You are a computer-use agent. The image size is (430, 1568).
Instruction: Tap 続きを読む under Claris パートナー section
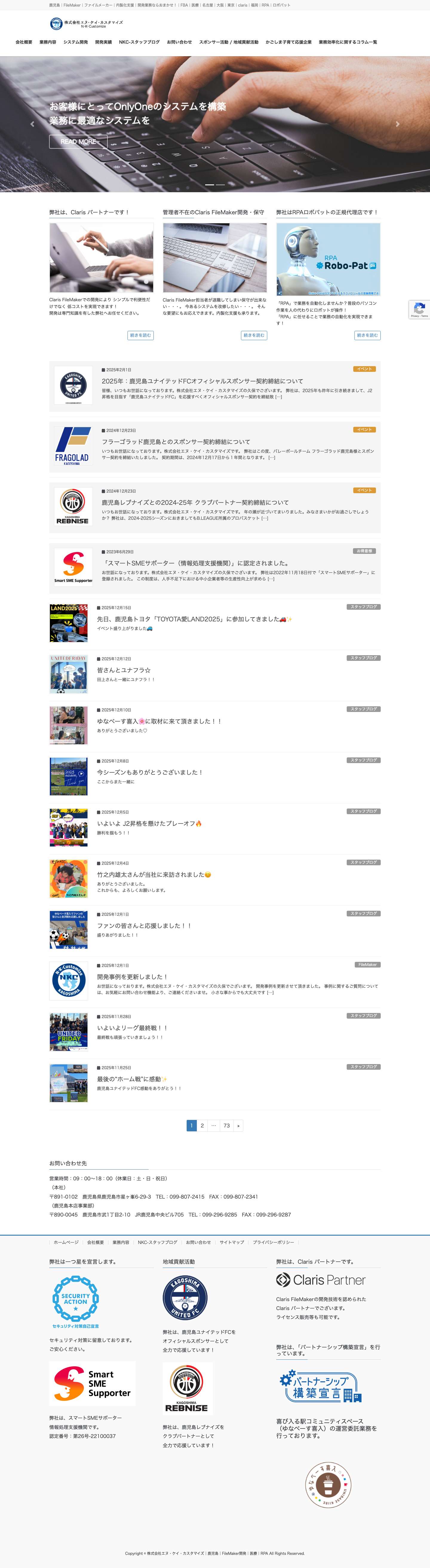[x=140, y=335]
